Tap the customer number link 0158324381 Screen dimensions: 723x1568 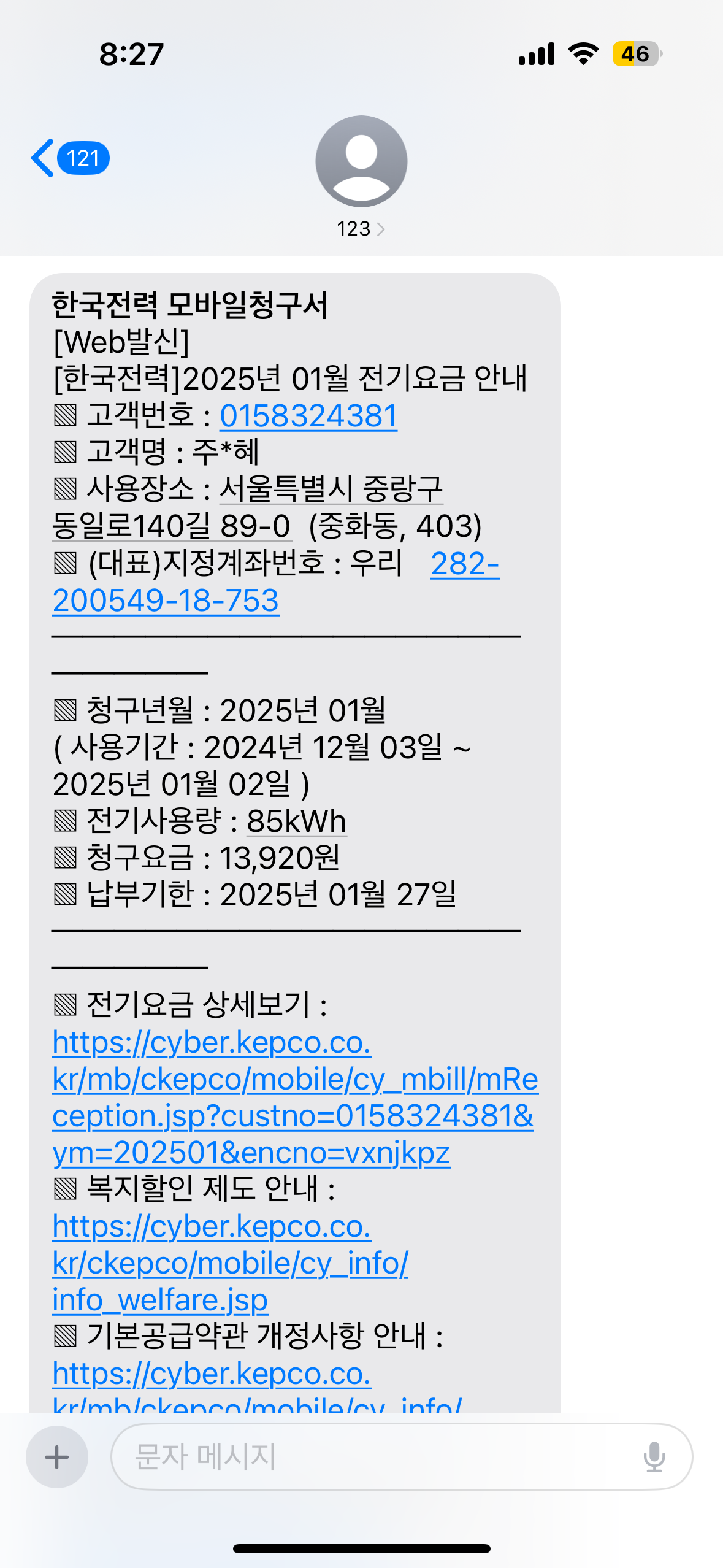click(x=308, y=416)
